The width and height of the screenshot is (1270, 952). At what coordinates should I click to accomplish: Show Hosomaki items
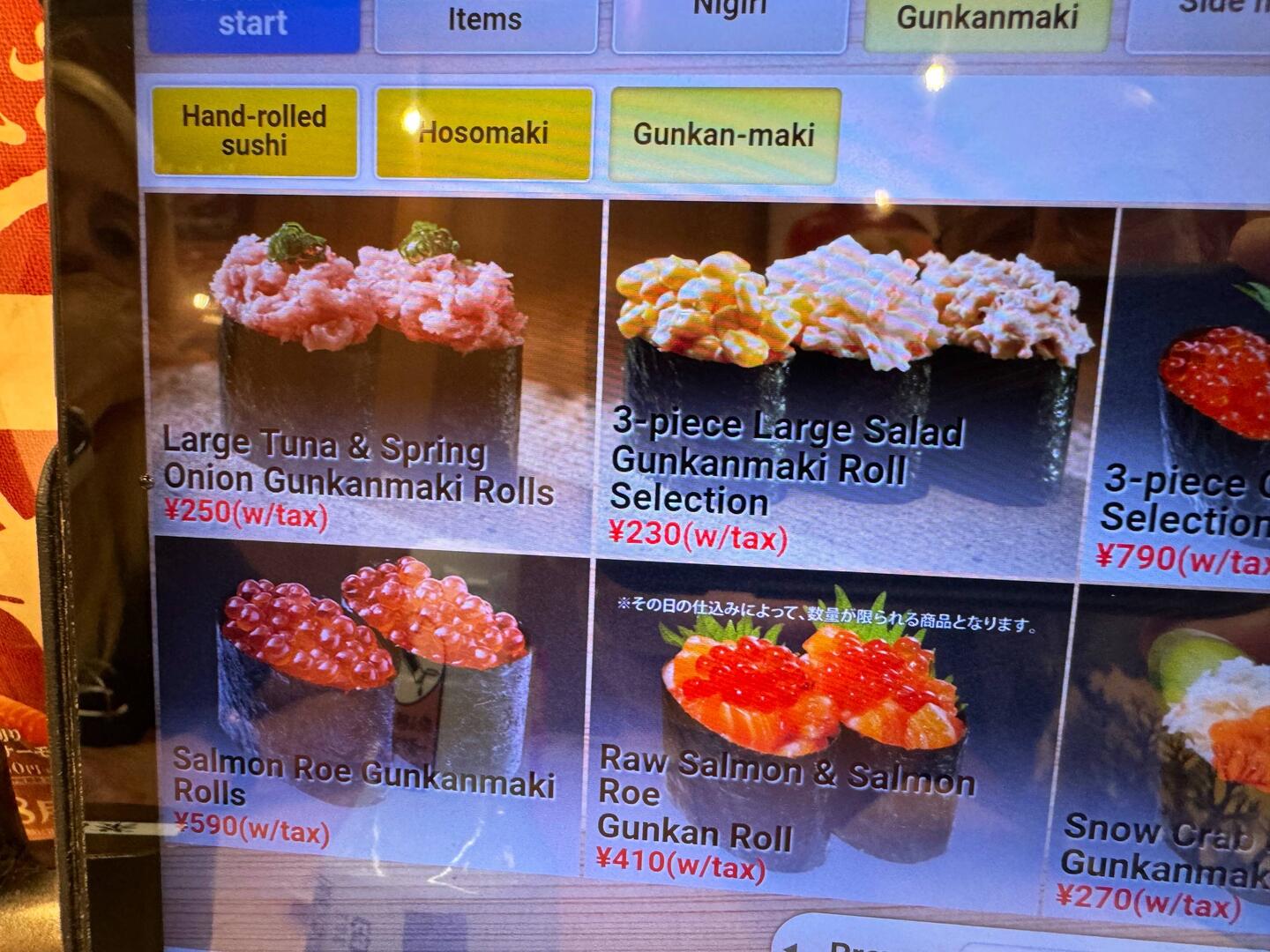click(483, 133)
